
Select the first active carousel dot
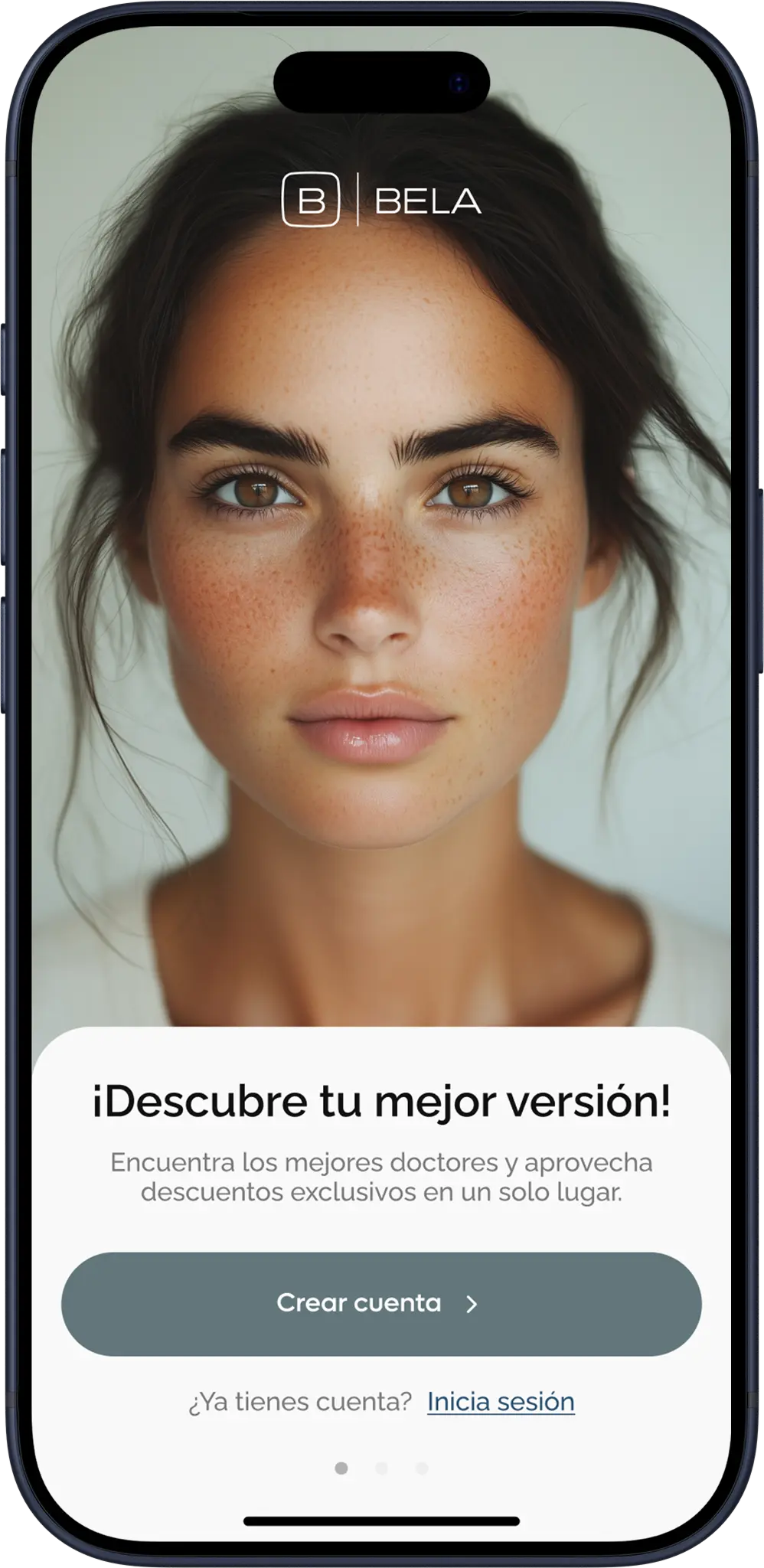tap(341, 1467)
